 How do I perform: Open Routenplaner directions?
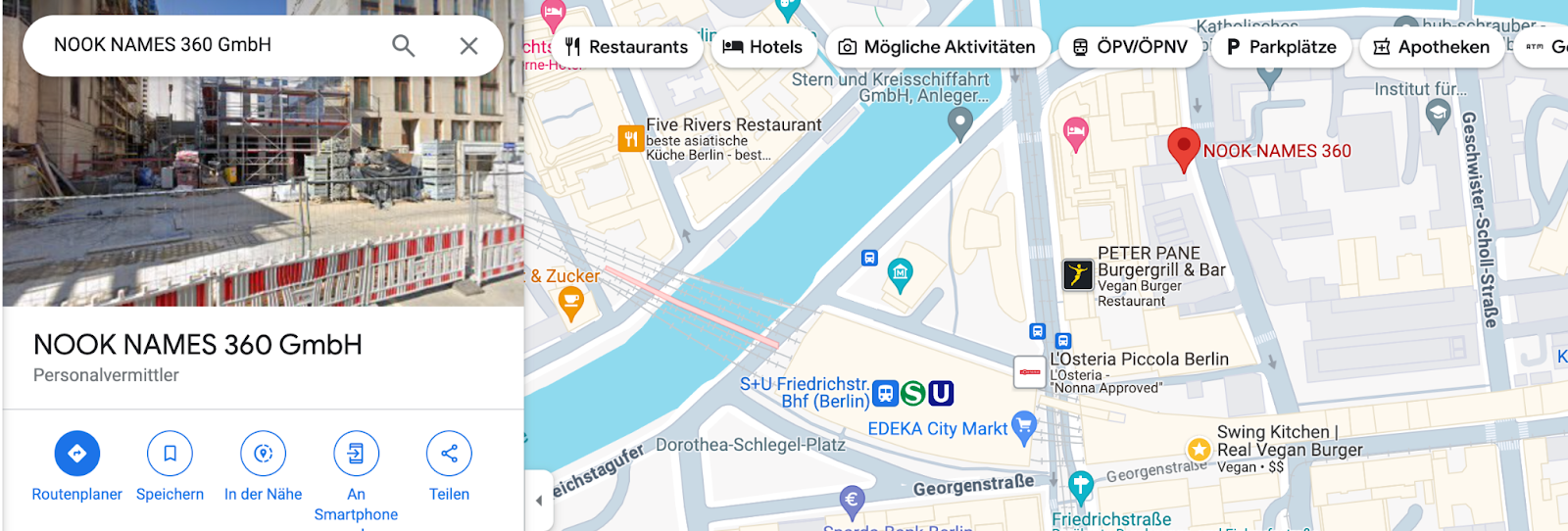click(x=76, y=454)
